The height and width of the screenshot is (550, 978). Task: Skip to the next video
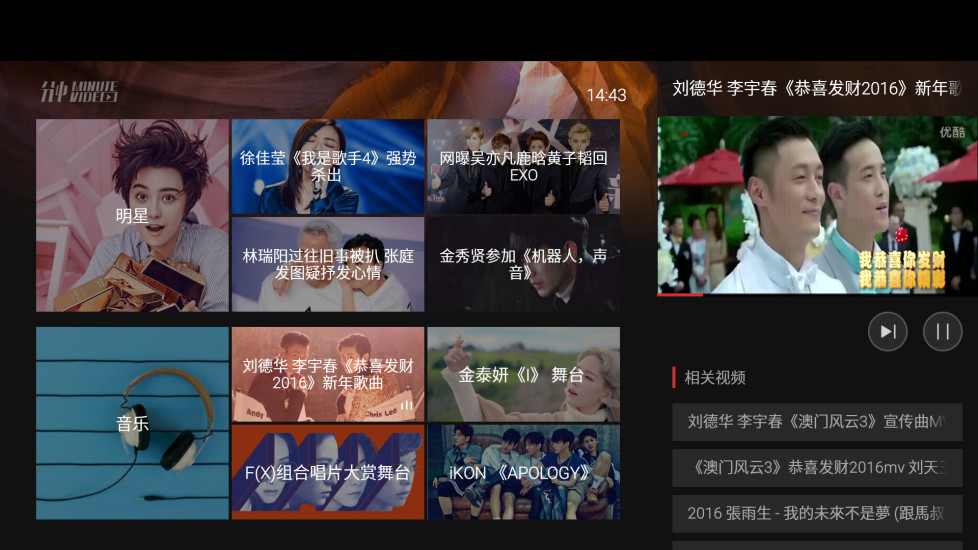[x=887, y=331]
